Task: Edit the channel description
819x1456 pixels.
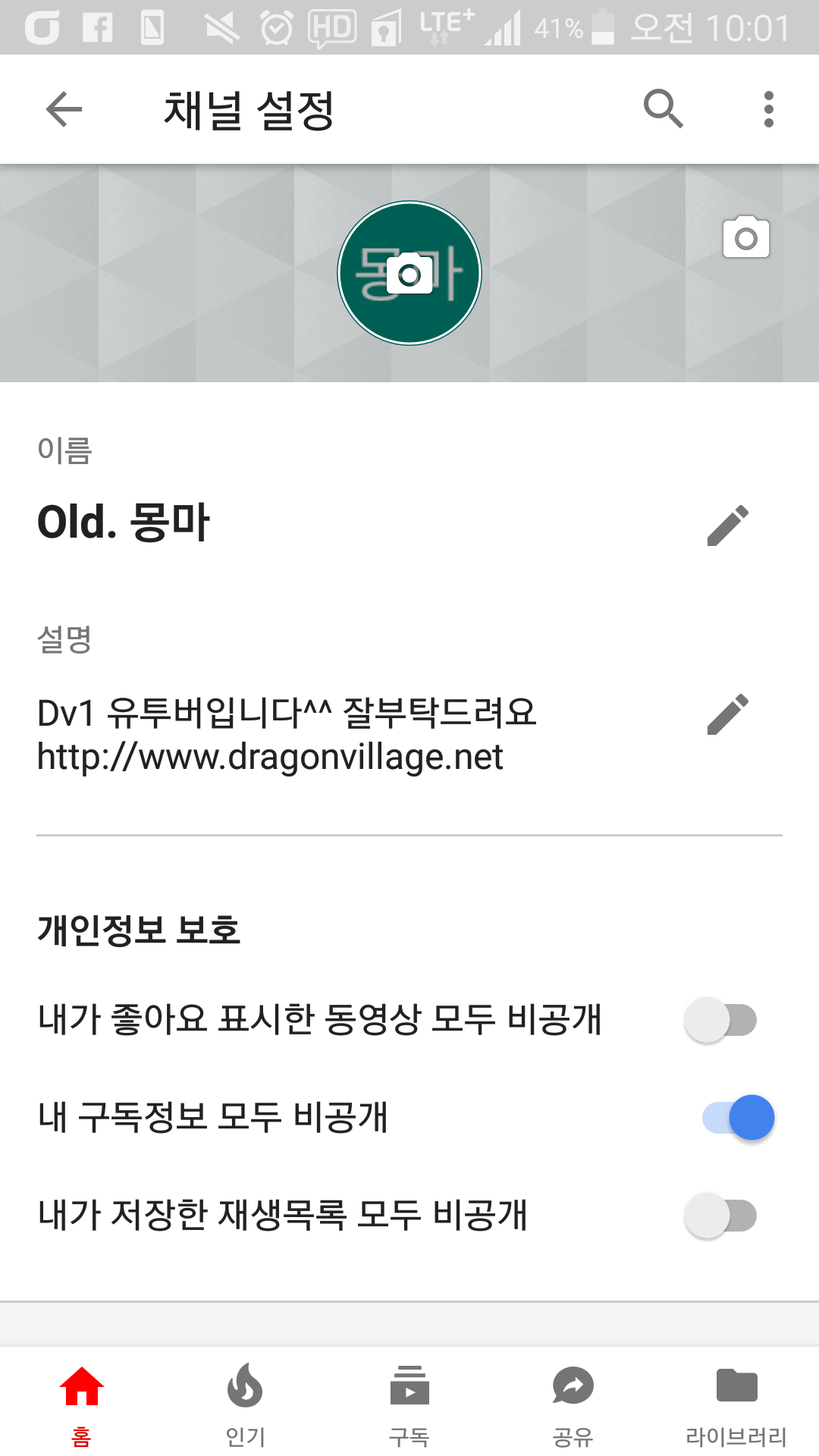Action: [x=728, y=714]
